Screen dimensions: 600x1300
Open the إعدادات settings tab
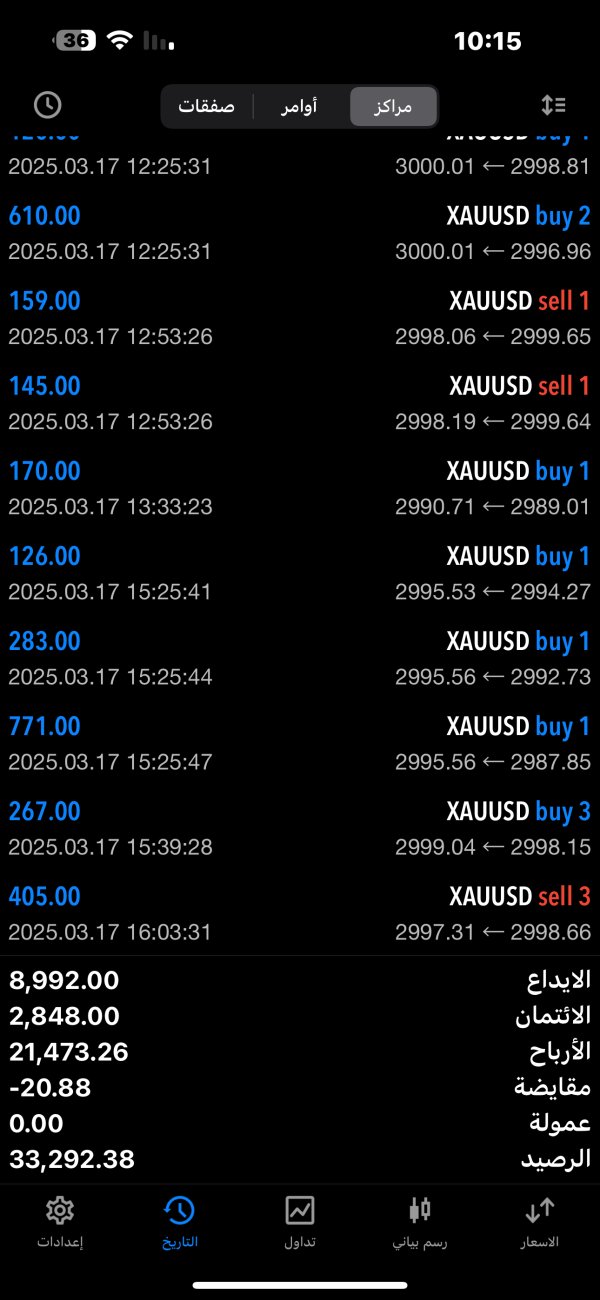60,1222
